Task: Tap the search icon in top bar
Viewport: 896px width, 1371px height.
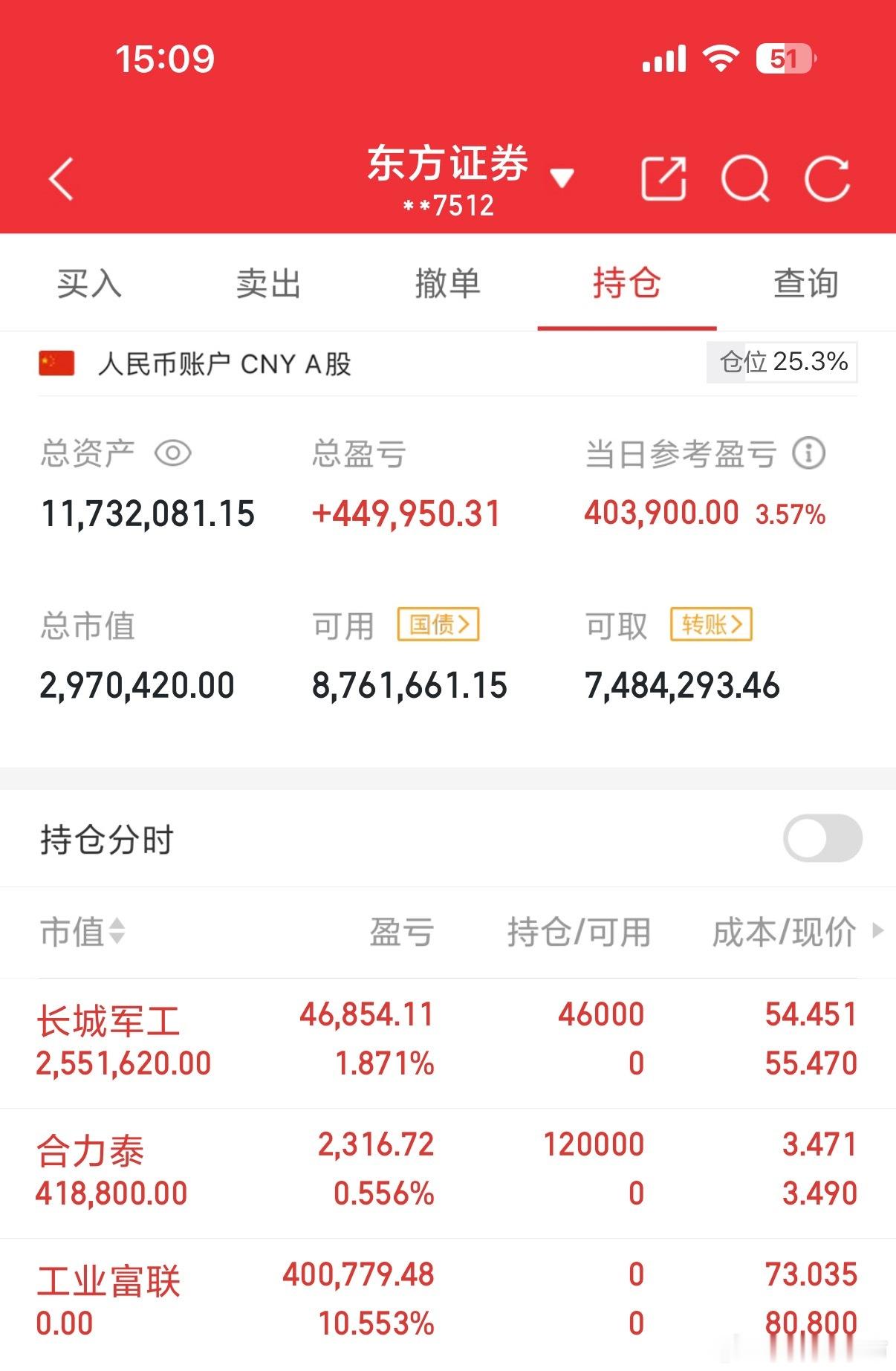Action: pyautogui.click(x=749, y=178)
